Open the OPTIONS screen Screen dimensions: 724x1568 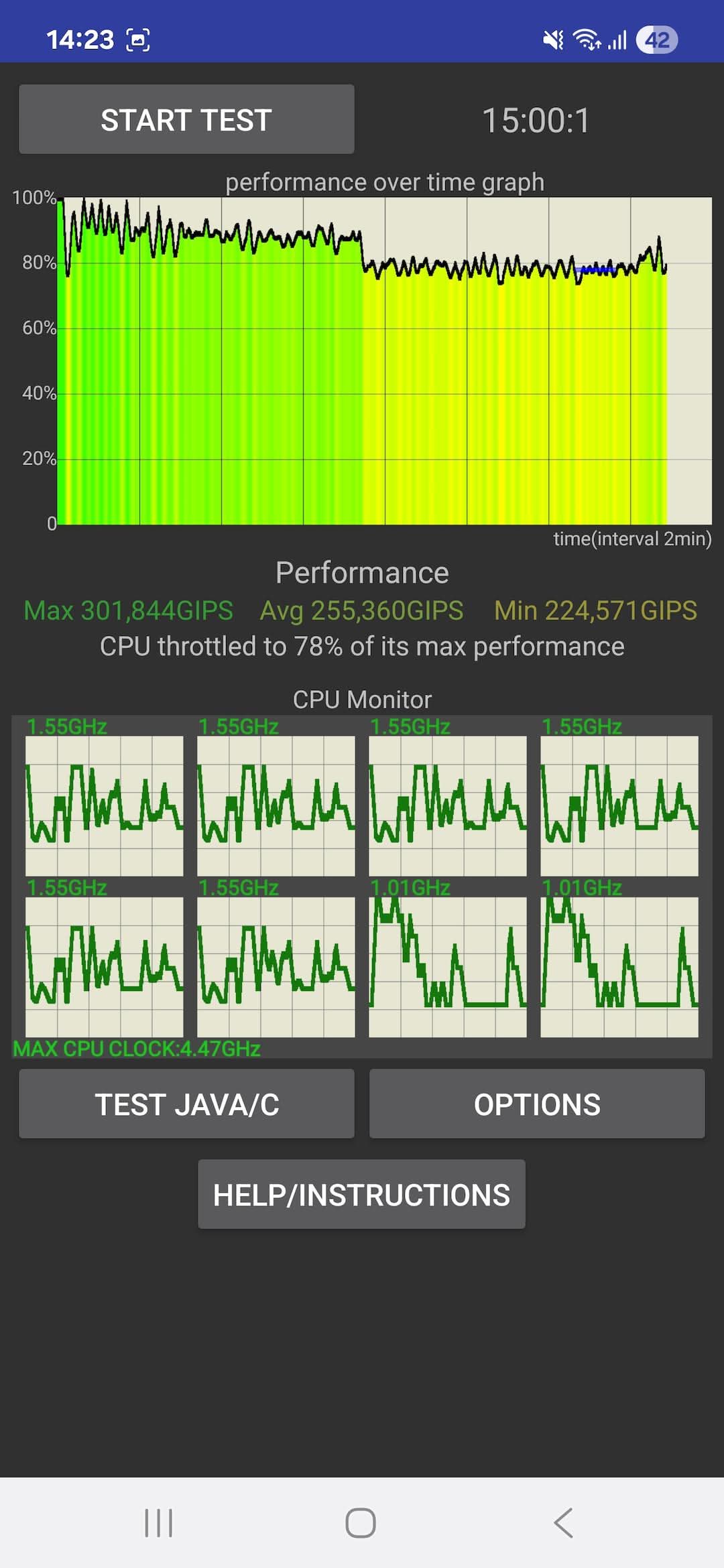(537, 1104)
